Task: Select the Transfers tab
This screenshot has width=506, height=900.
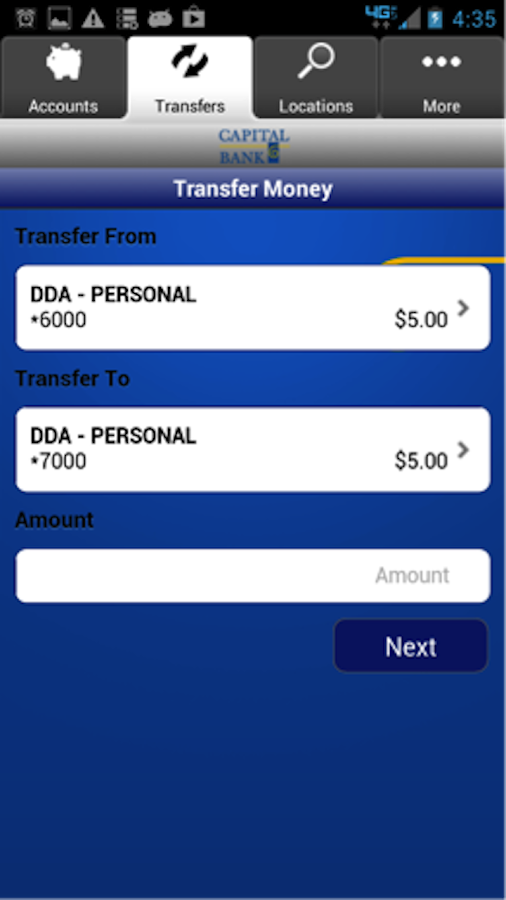Action: tap(190, 77)
